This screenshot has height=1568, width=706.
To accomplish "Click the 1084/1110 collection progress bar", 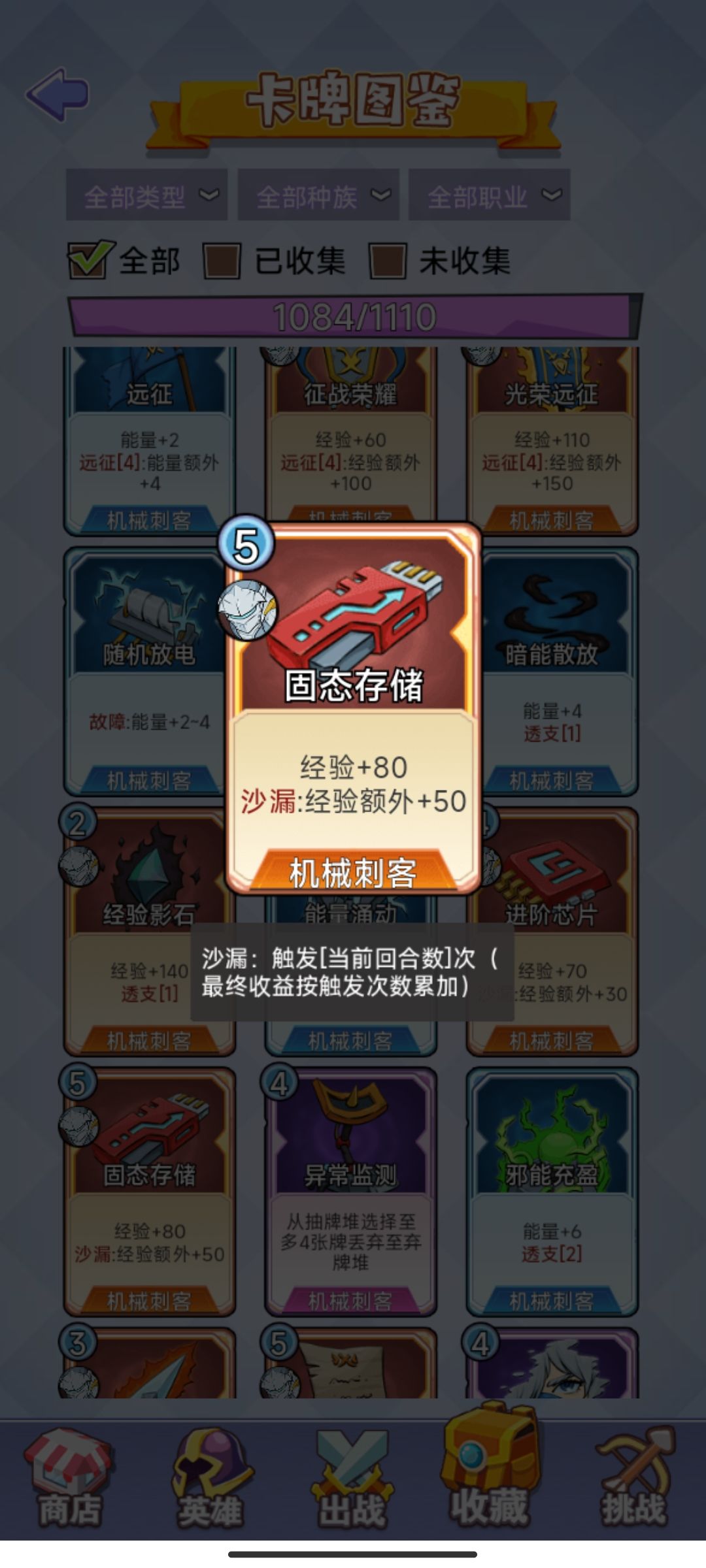I will [353, 316].
